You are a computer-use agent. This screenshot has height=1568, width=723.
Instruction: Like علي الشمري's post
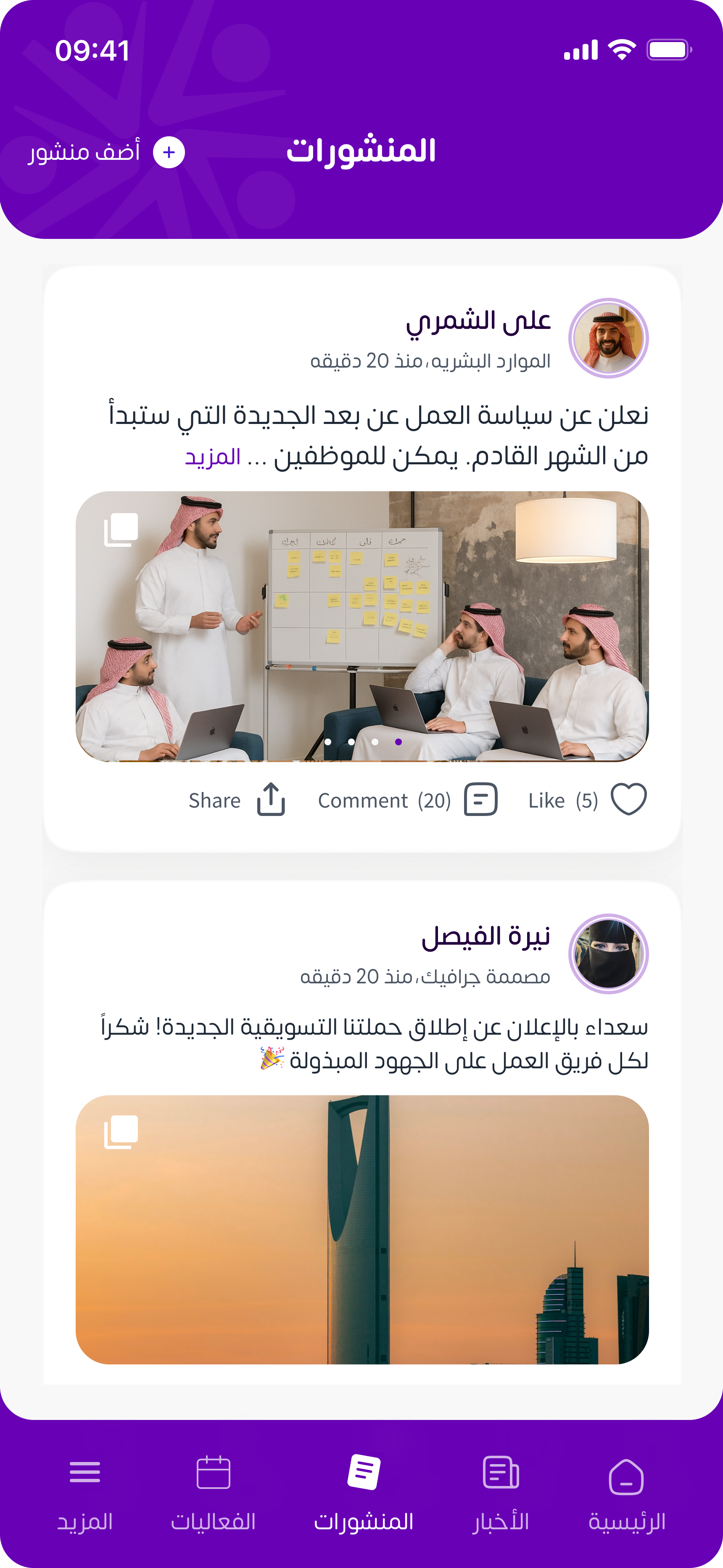[628, 799]
